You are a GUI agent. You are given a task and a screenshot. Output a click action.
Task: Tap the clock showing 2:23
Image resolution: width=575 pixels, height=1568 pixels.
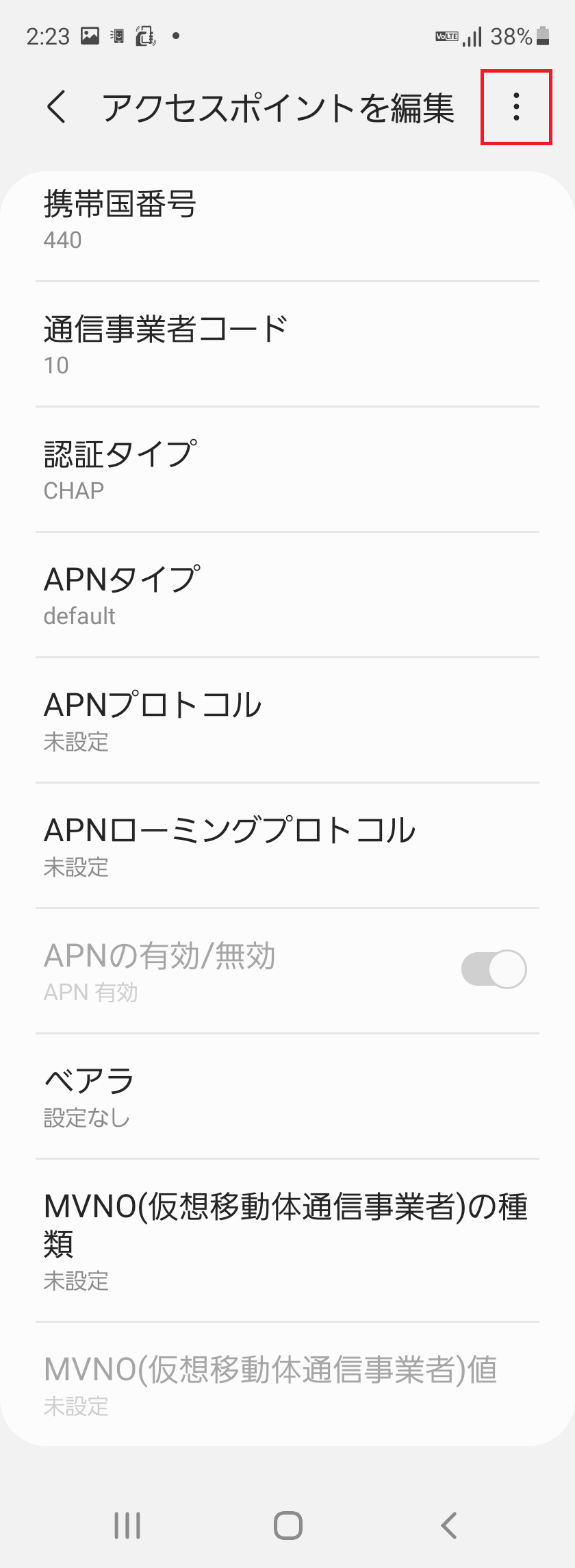pyautogui.click(x=47, y=36)
